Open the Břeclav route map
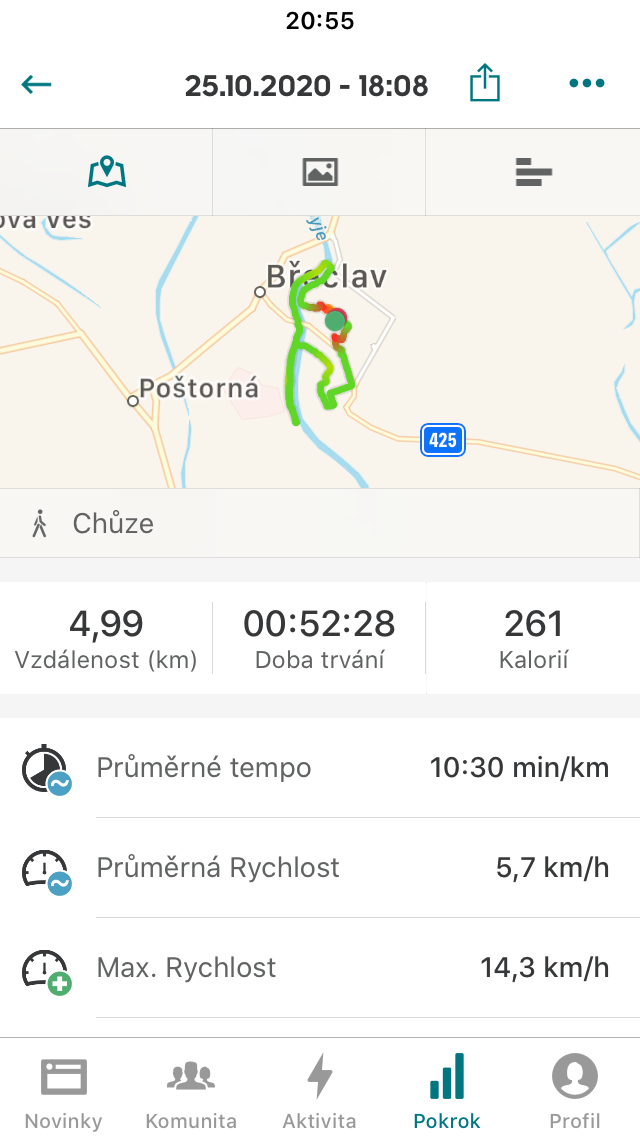This screenshot has width=640, height=1136. click(x=320, y=352)
